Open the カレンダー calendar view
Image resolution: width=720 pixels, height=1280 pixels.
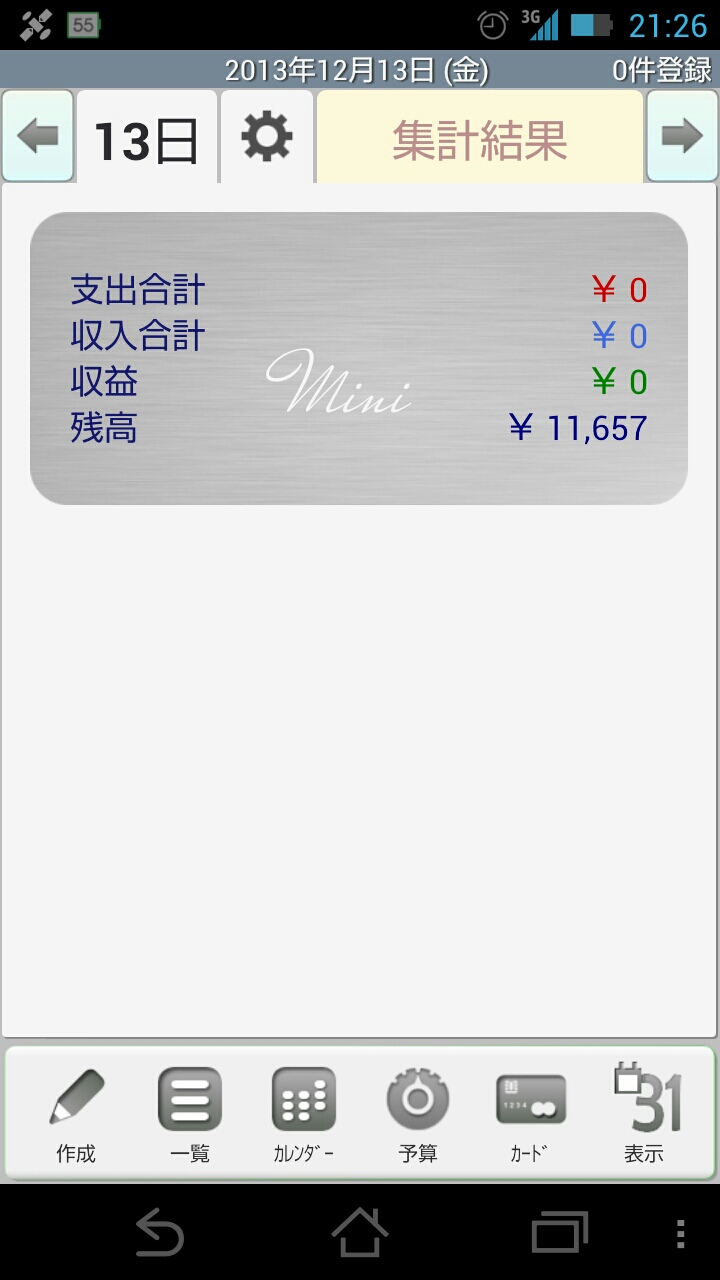click(303, 1114)
